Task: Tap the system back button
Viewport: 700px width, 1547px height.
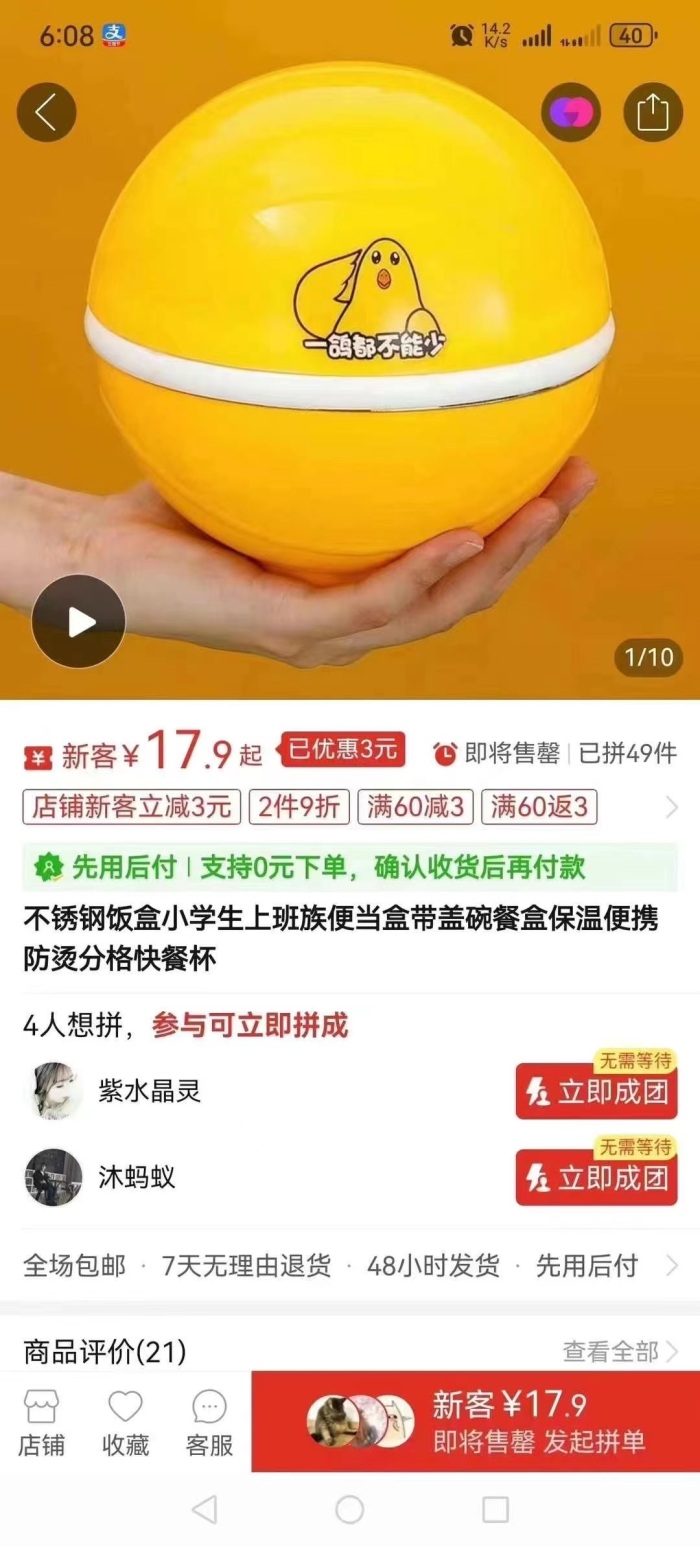Action: 204,1509
